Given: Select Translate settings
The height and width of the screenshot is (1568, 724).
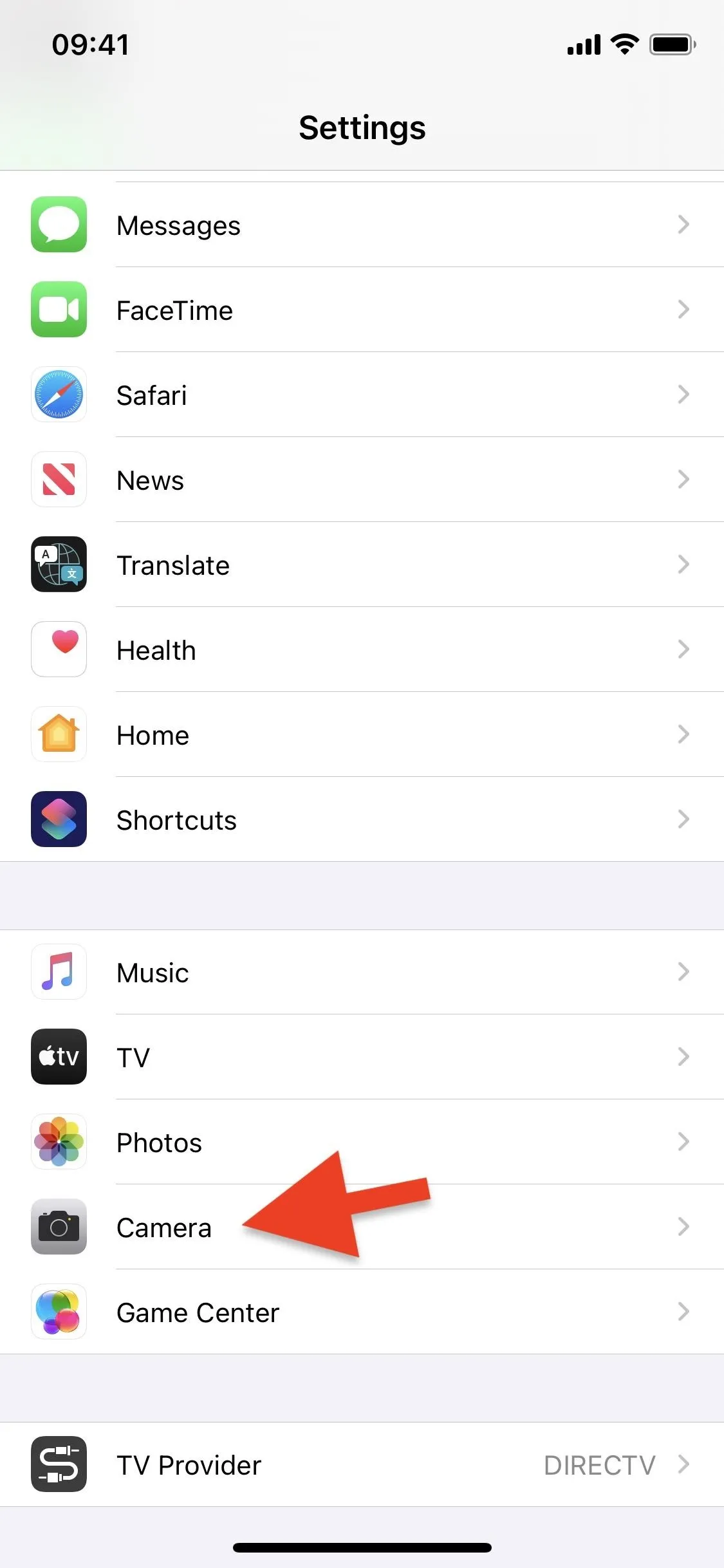Looking at the screenshot, I should (x=362, y=565).
